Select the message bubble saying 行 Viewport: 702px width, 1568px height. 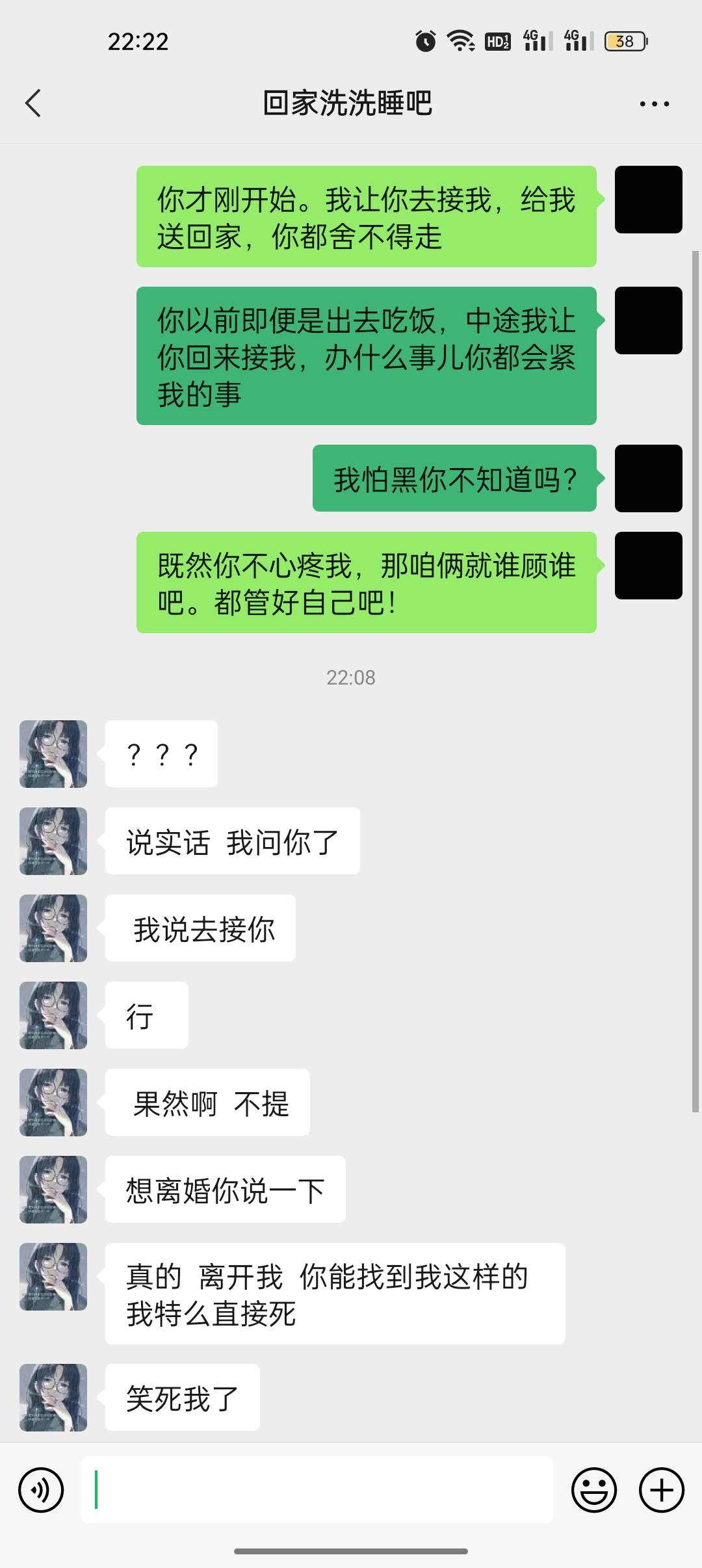pyautogui.click(x=146, y=1015)
